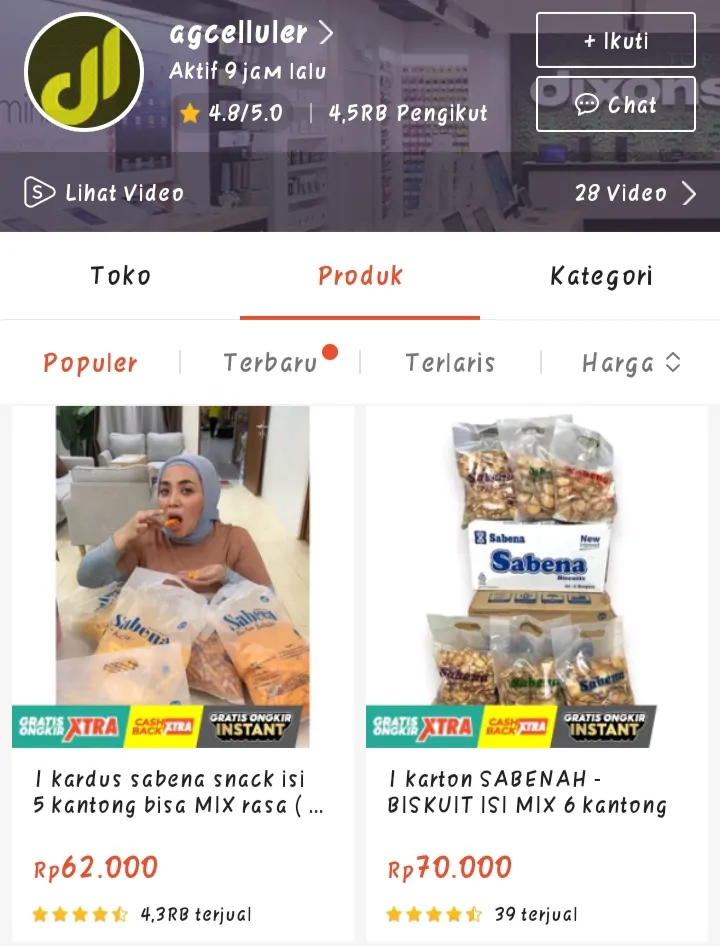Follow the shop with the Ikuti button
Screen dimensions: 720x946
pyautogui.click(x=615, y=41)
